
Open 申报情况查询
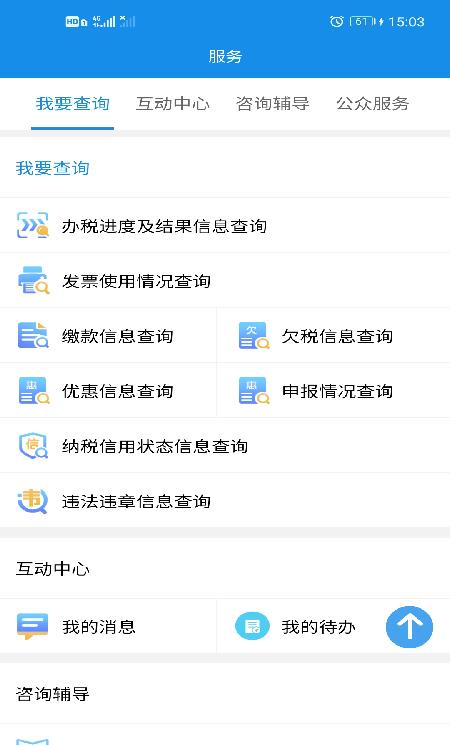334,391
